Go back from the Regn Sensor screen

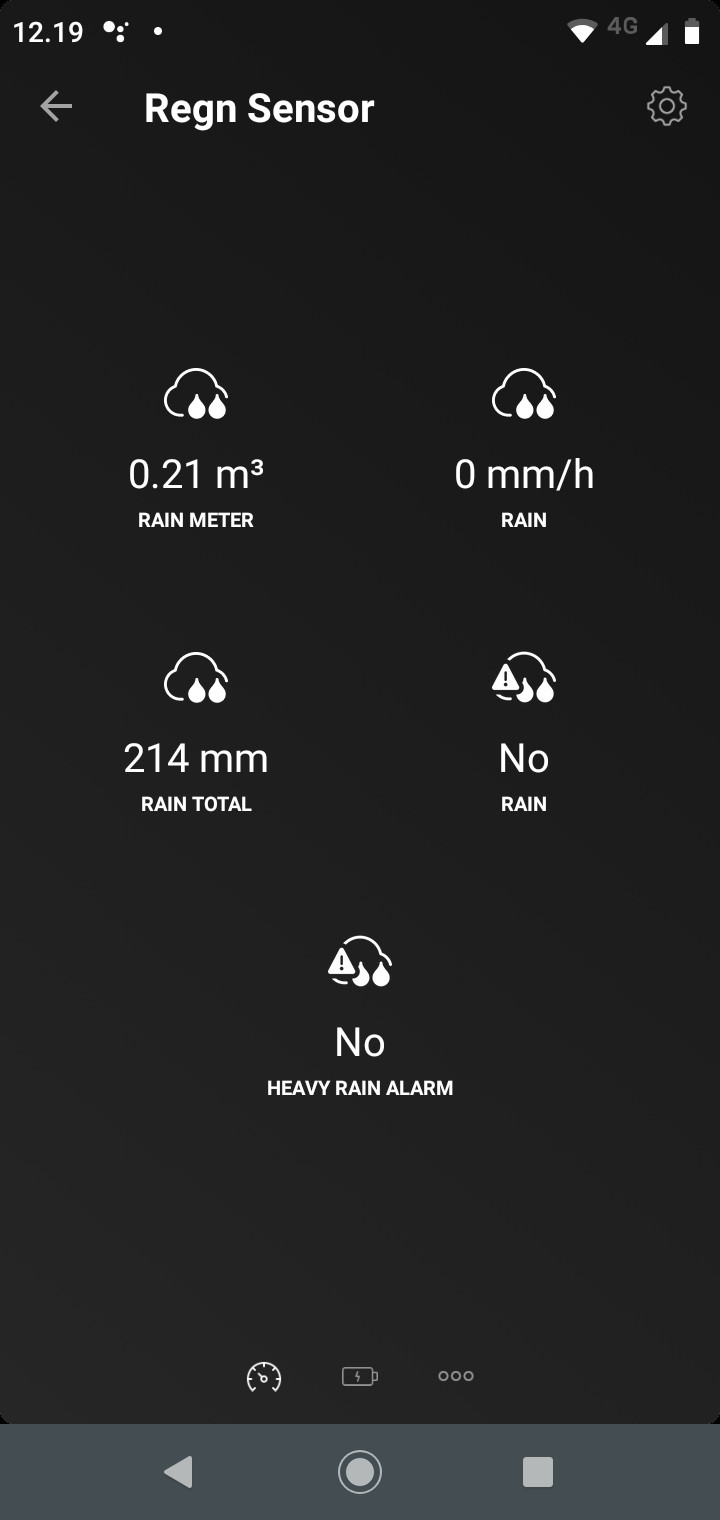56,107
